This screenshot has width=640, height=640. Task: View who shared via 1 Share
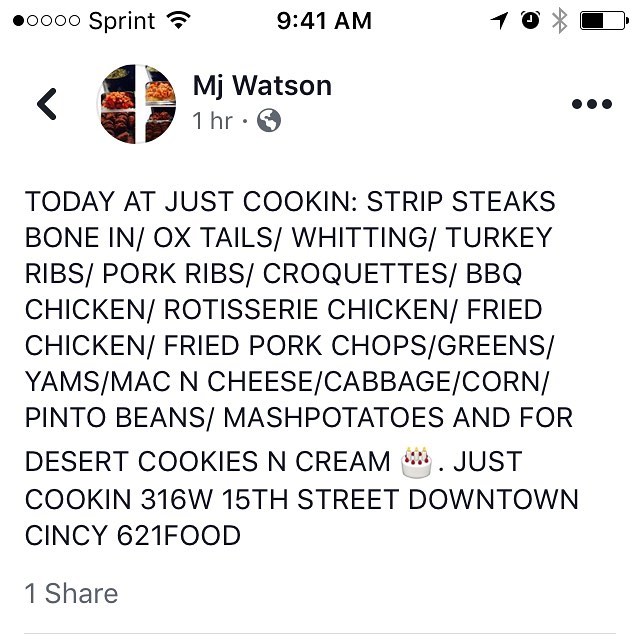pyautogui.click(x=71, y=593)
